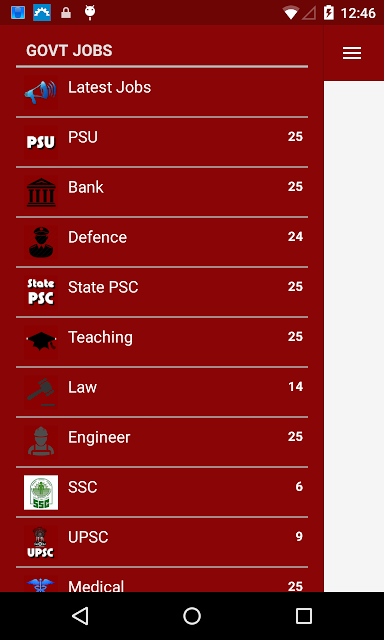Select Engineer jobs

[162, 442]
